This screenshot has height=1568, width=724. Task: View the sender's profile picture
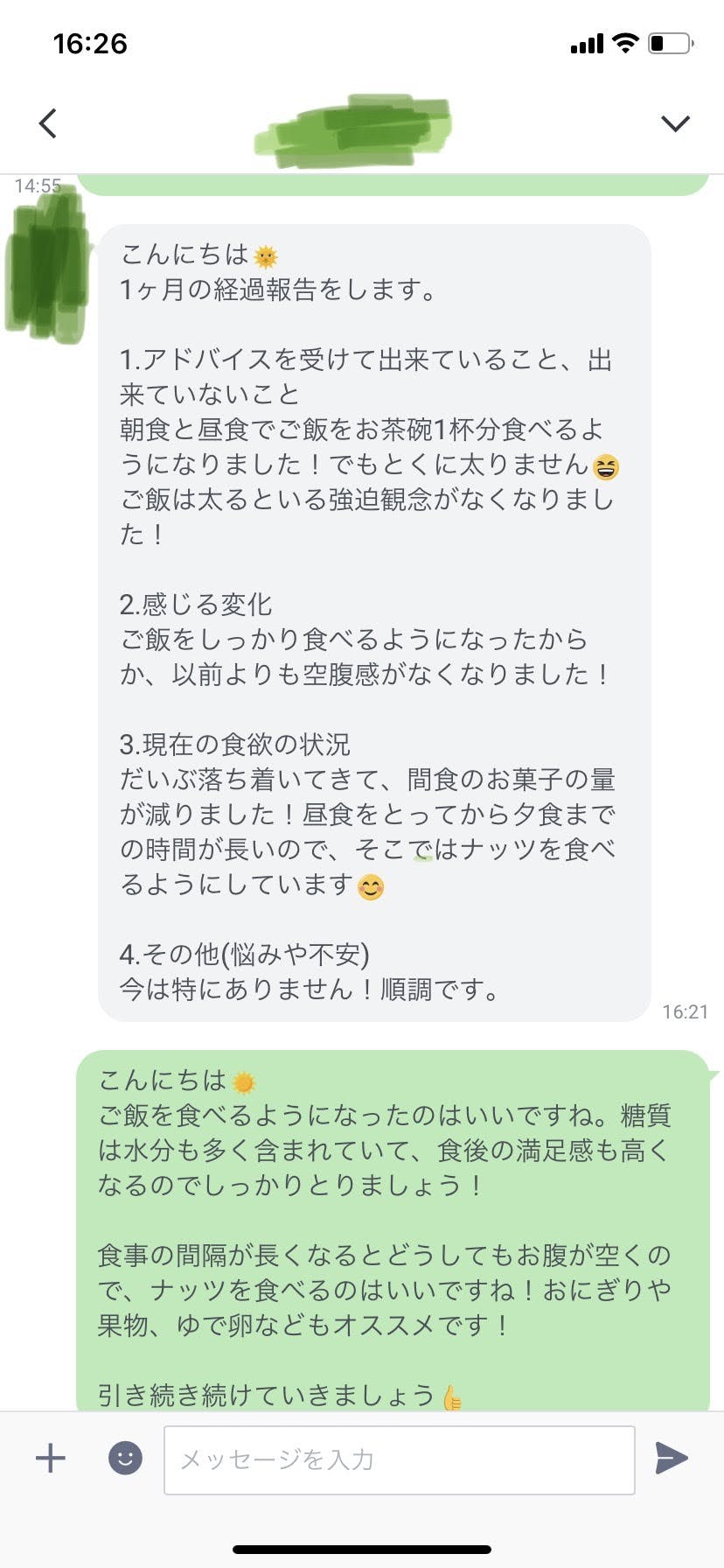tap(49, 262)
